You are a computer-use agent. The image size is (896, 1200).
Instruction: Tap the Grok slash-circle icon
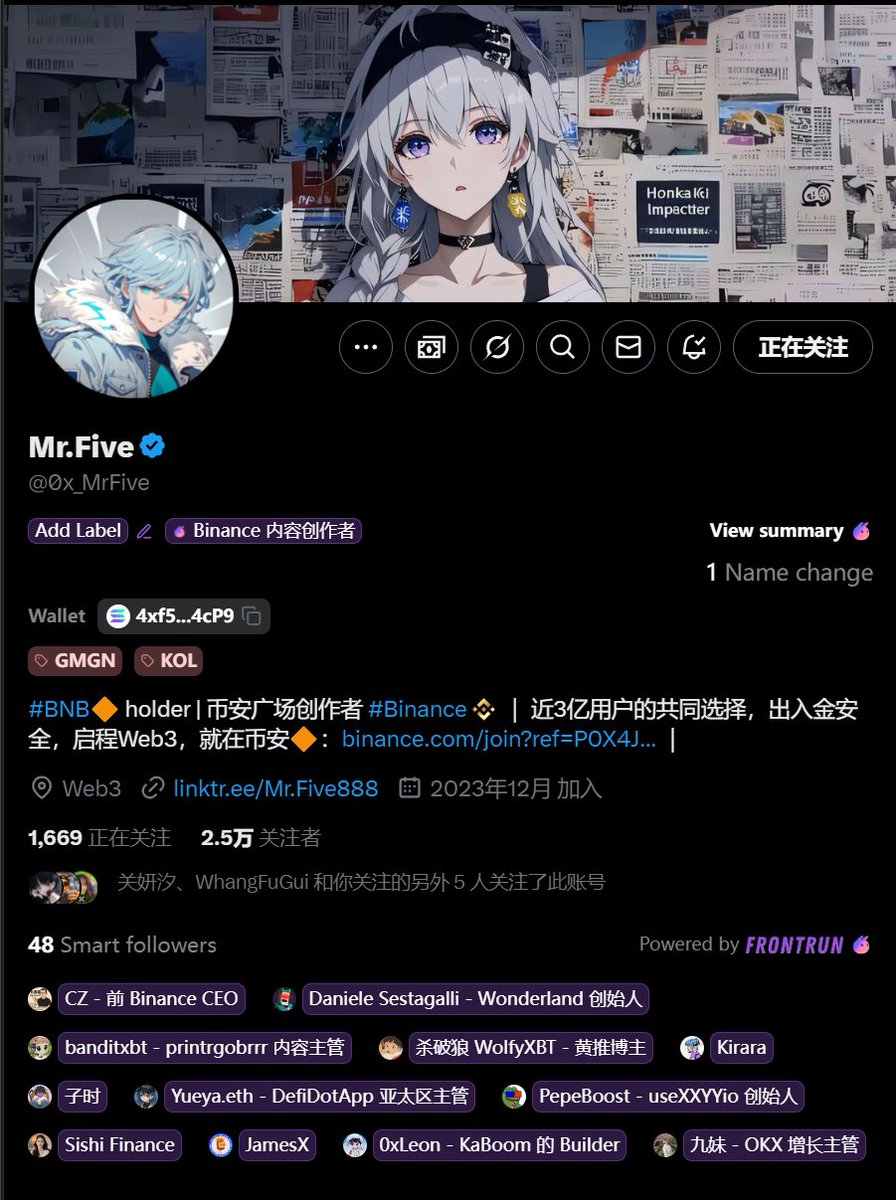pyautogui.click(x=497, y=347)
